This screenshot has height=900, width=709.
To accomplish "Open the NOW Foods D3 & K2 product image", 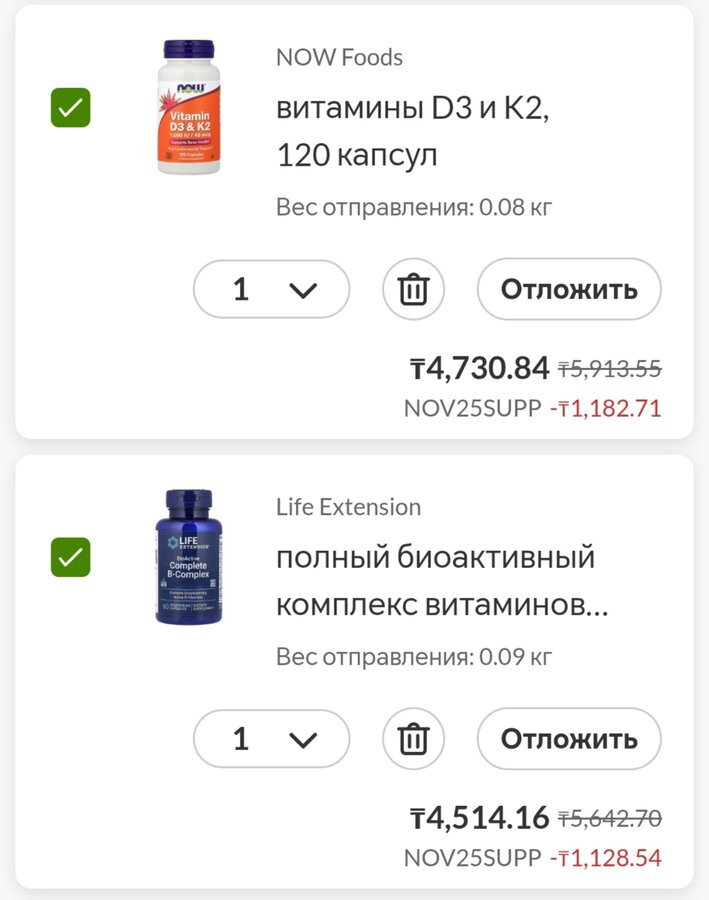I will point(189,107).
